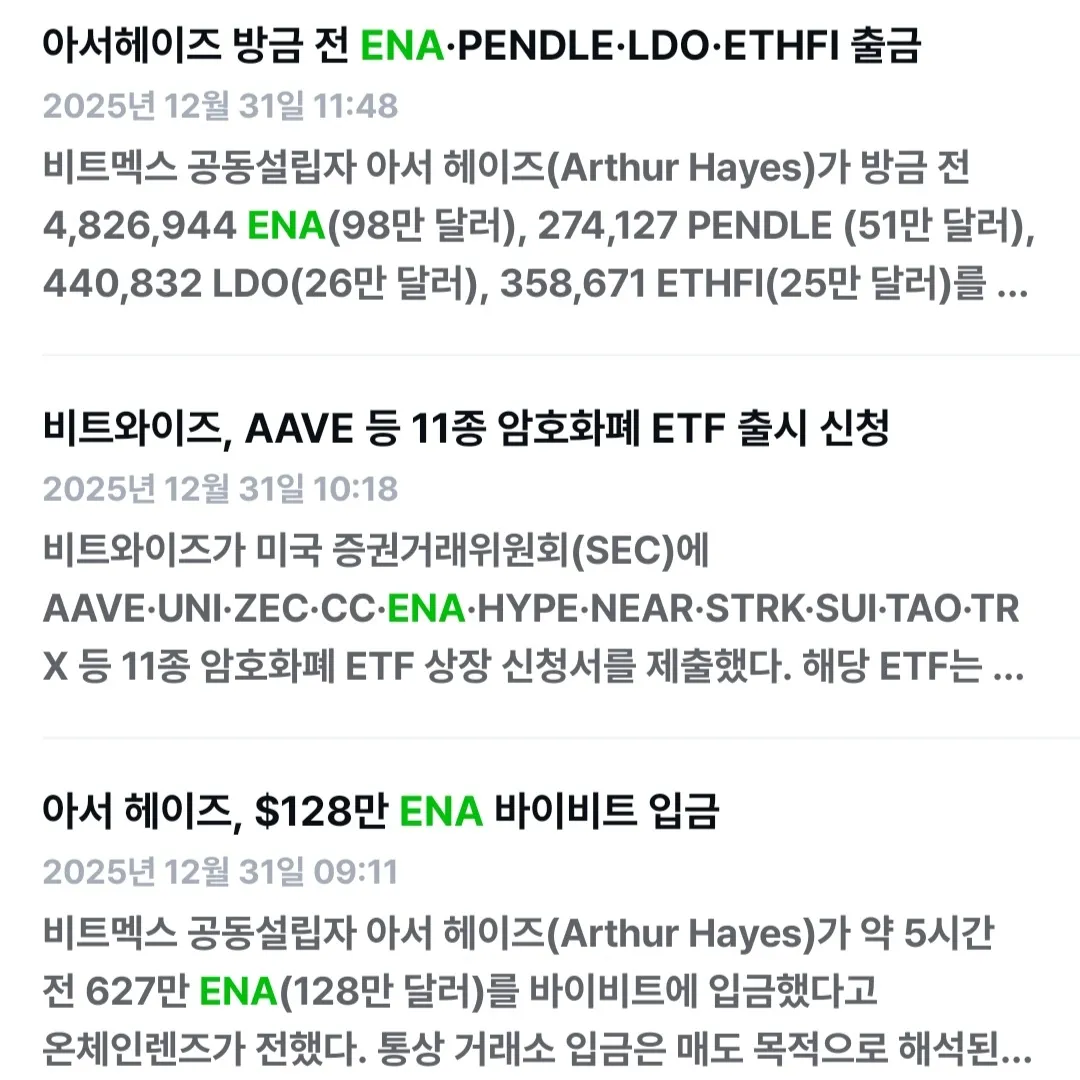Open the Bitwise AAVE 11 crypto ETF article
The width and height of the screenshot is (1080, 1080).
[466, 430]
